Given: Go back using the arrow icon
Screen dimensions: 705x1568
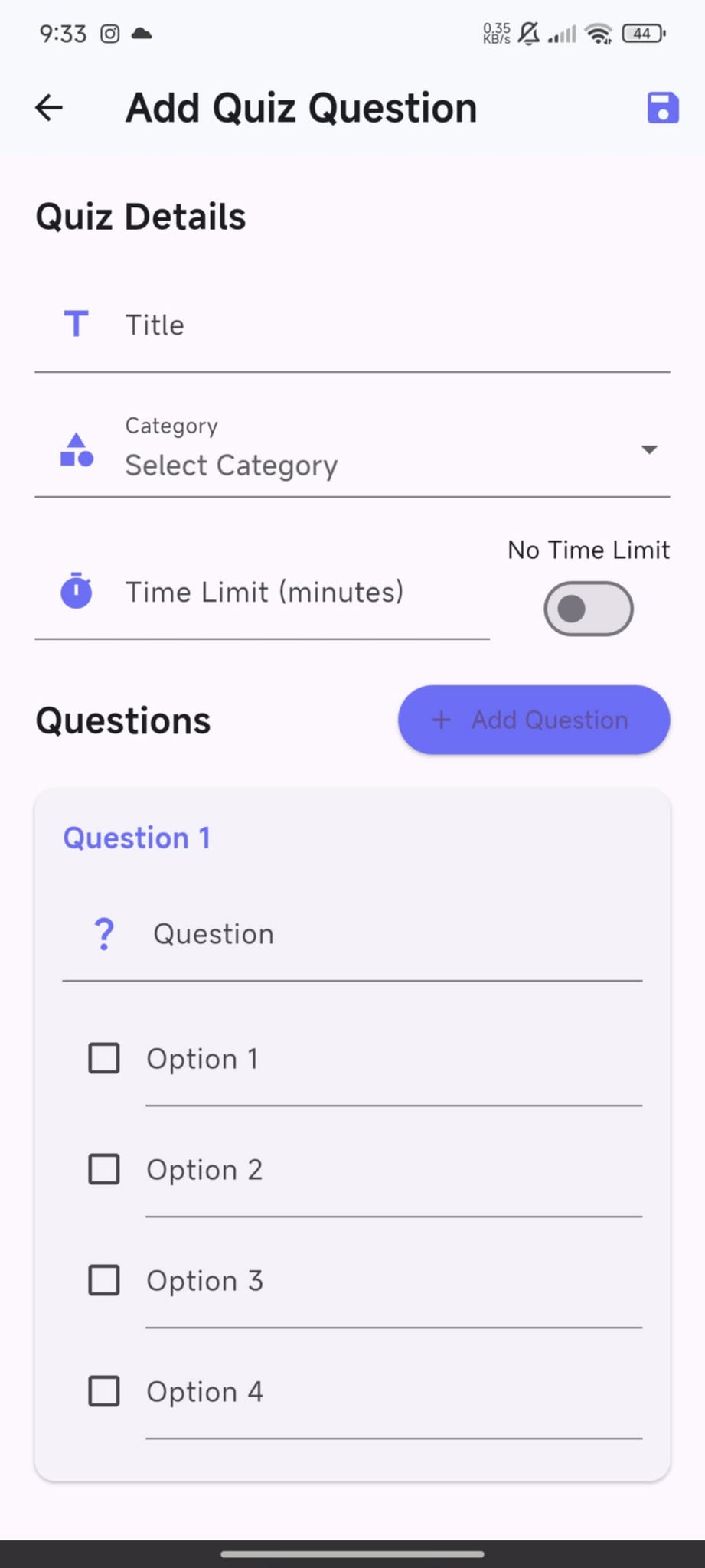Looking at the screenshot, I should [x=49, y=108].
